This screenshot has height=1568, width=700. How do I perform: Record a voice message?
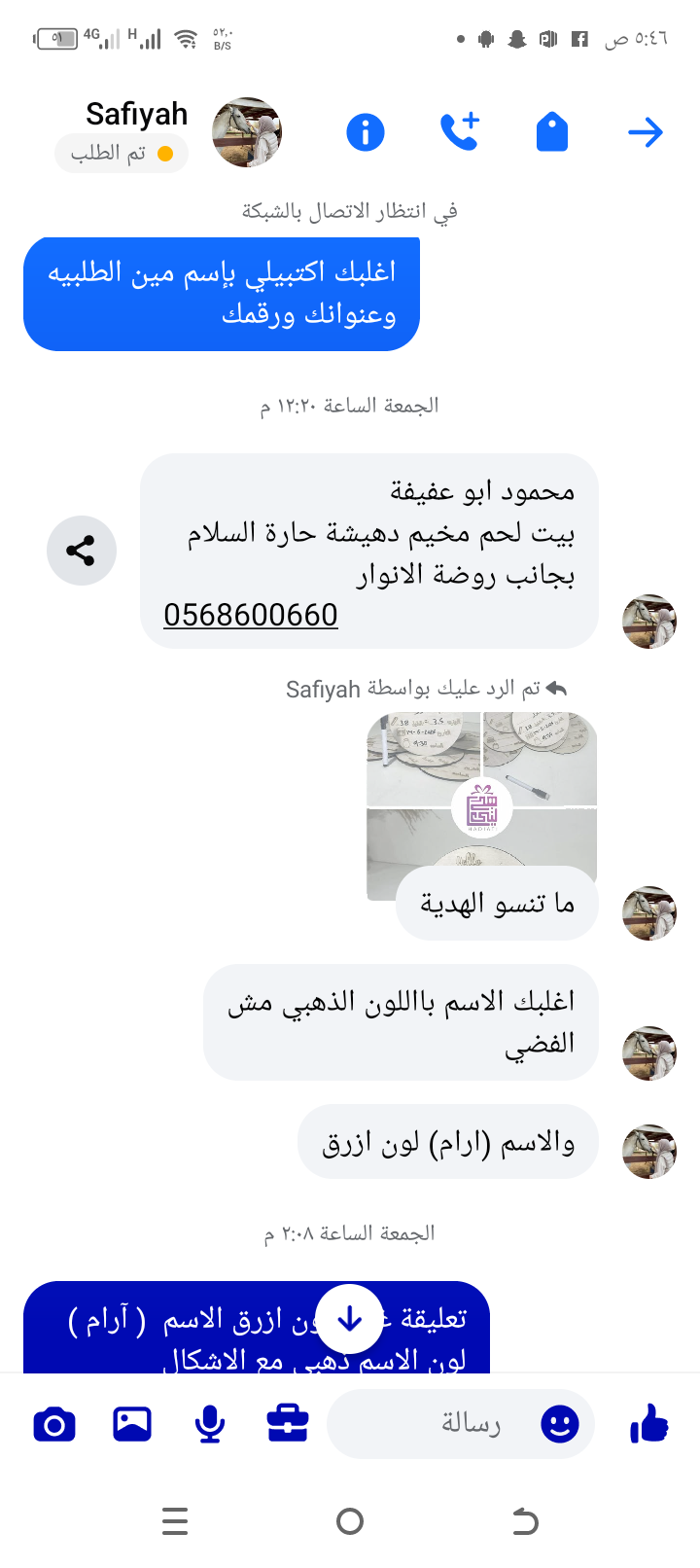pyautogui.click(x=210, y=1425)
